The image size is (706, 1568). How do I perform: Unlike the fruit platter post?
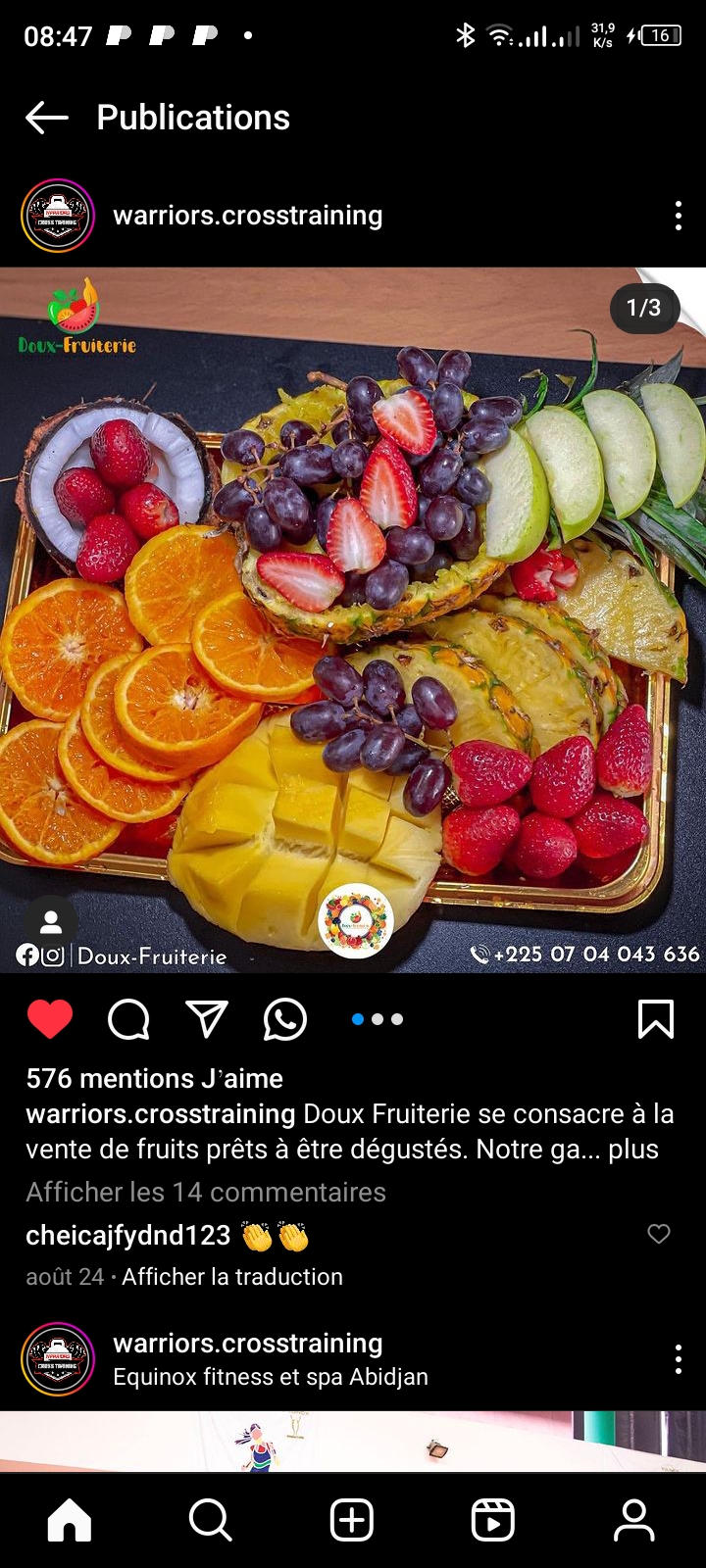tap(50, 1019)
